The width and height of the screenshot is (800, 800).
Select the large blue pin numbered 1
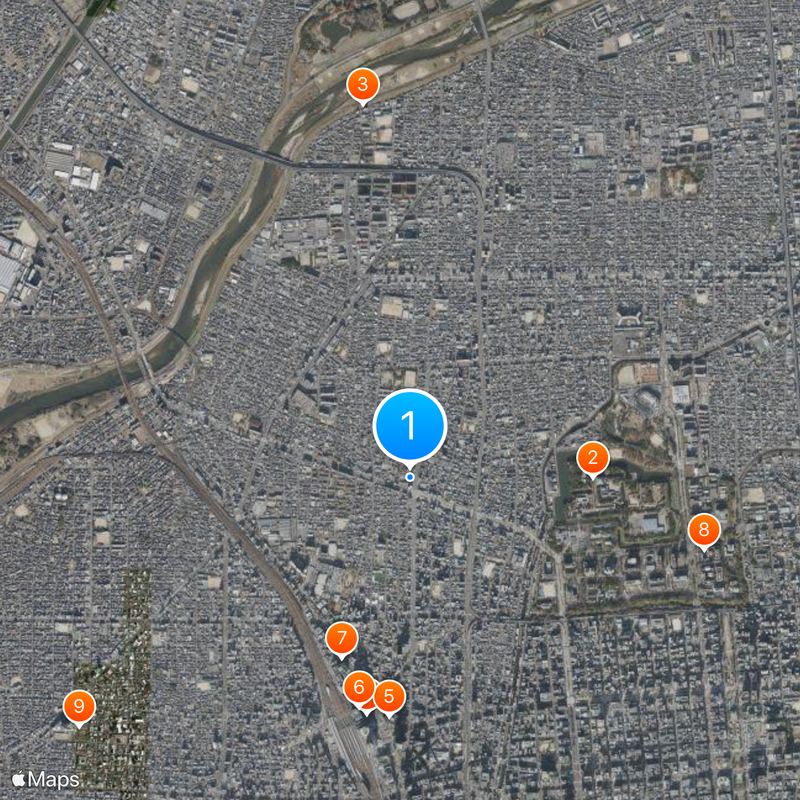tap(409, 426)
